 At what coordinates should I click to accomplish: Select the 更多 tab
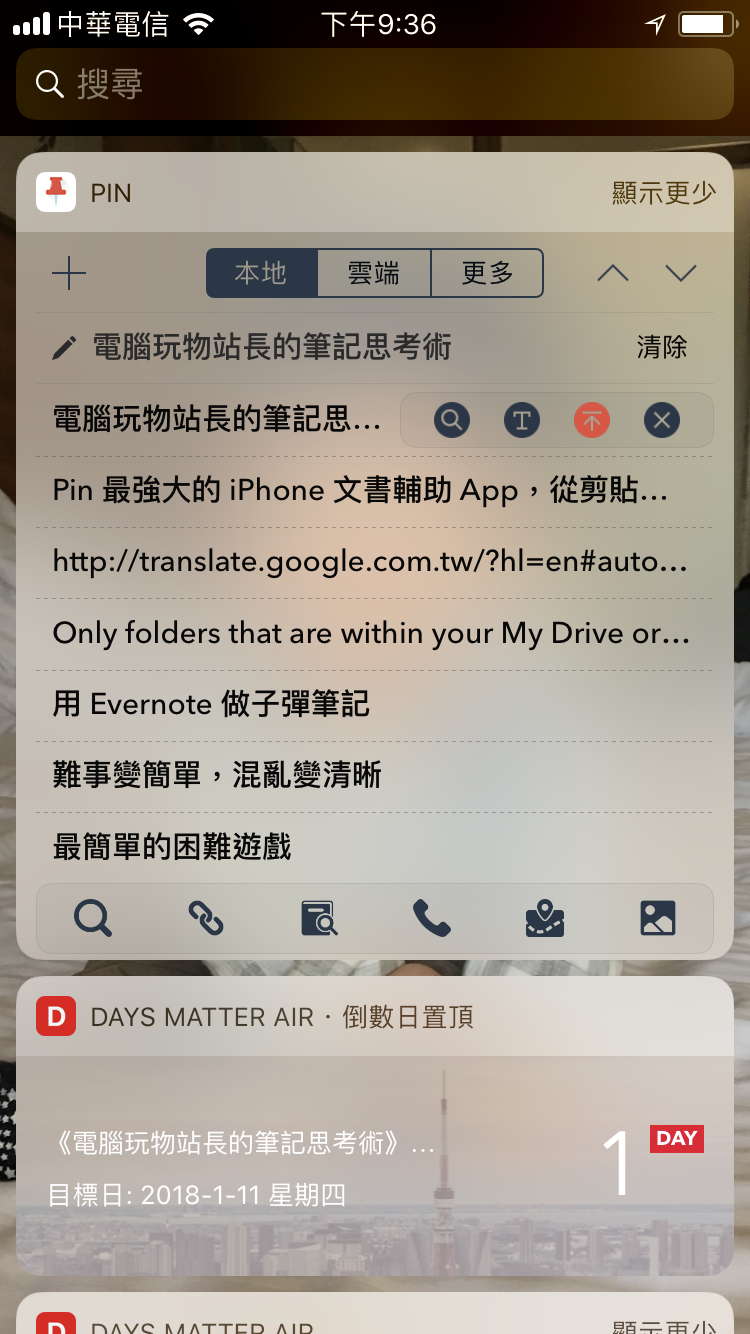(x=487, y=273)
